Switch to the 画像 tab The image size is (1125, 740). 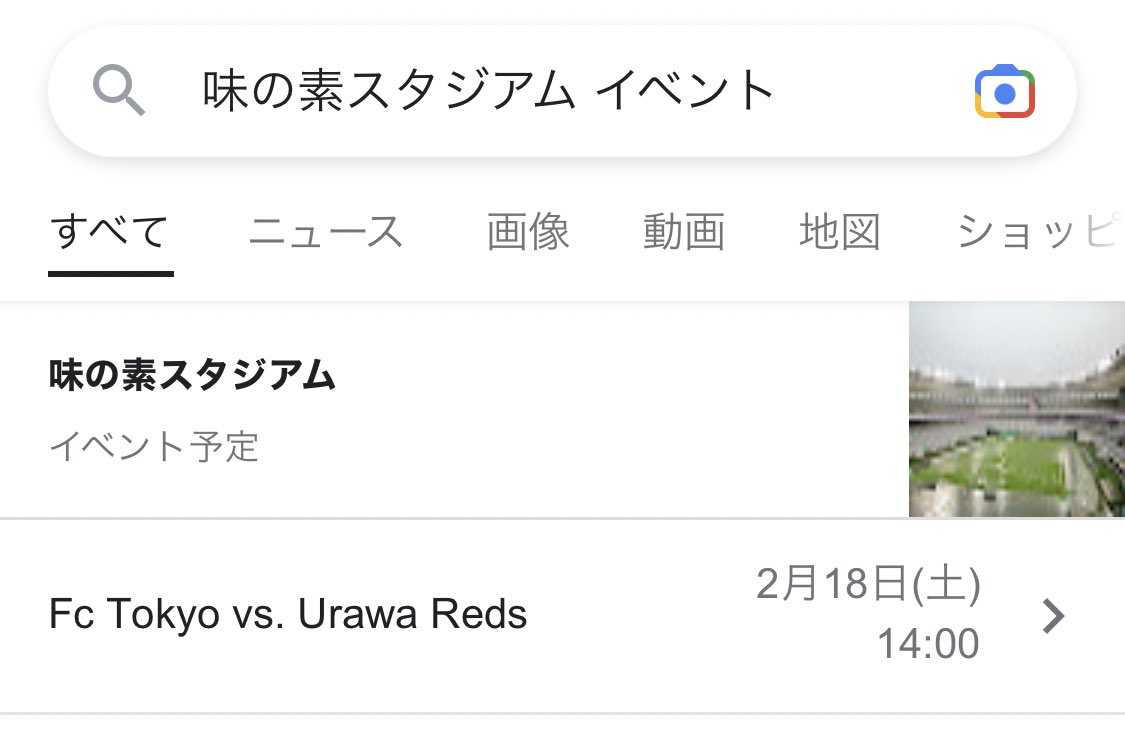(x=528, y=233)
